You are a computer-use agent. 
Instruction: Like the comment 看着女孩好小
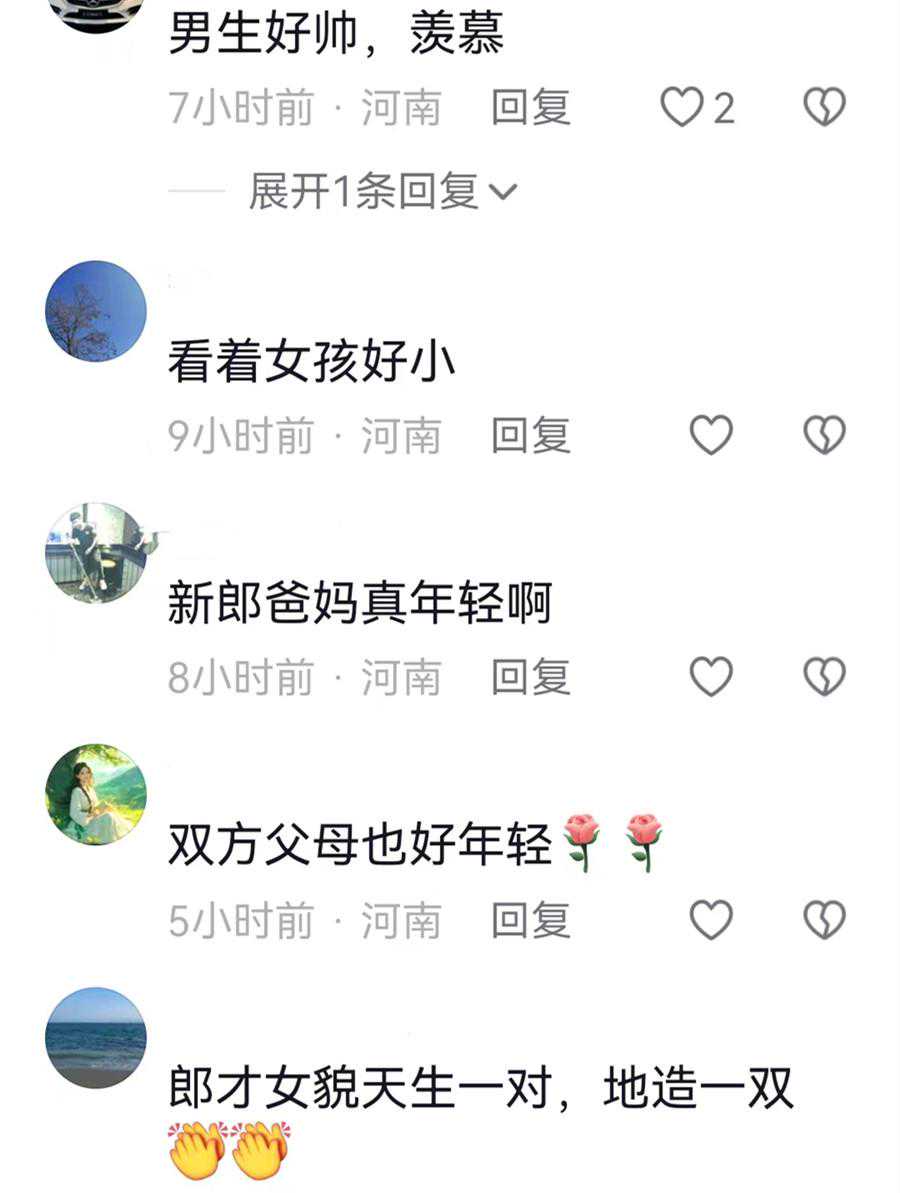tap(712, 435)
